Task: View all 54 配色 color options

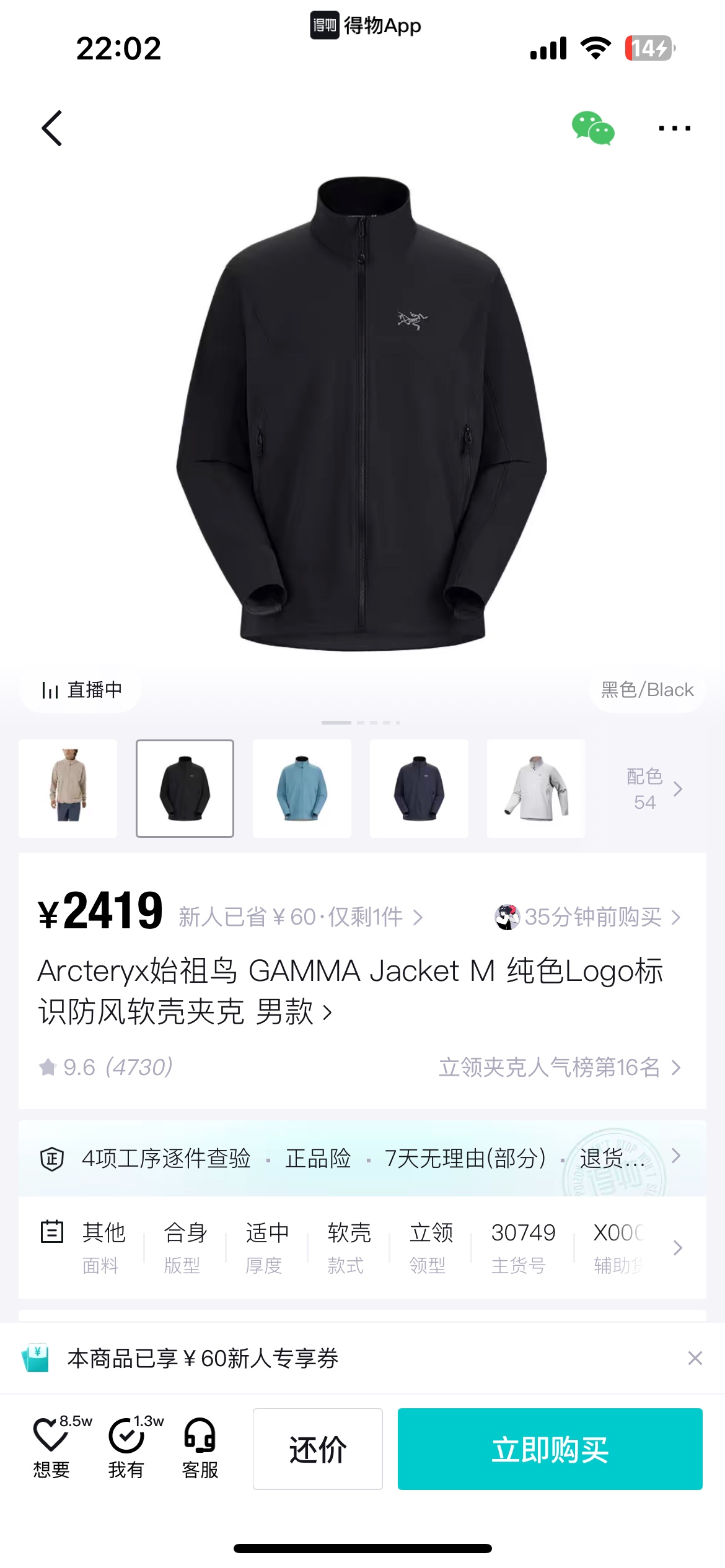Action: 653,789
